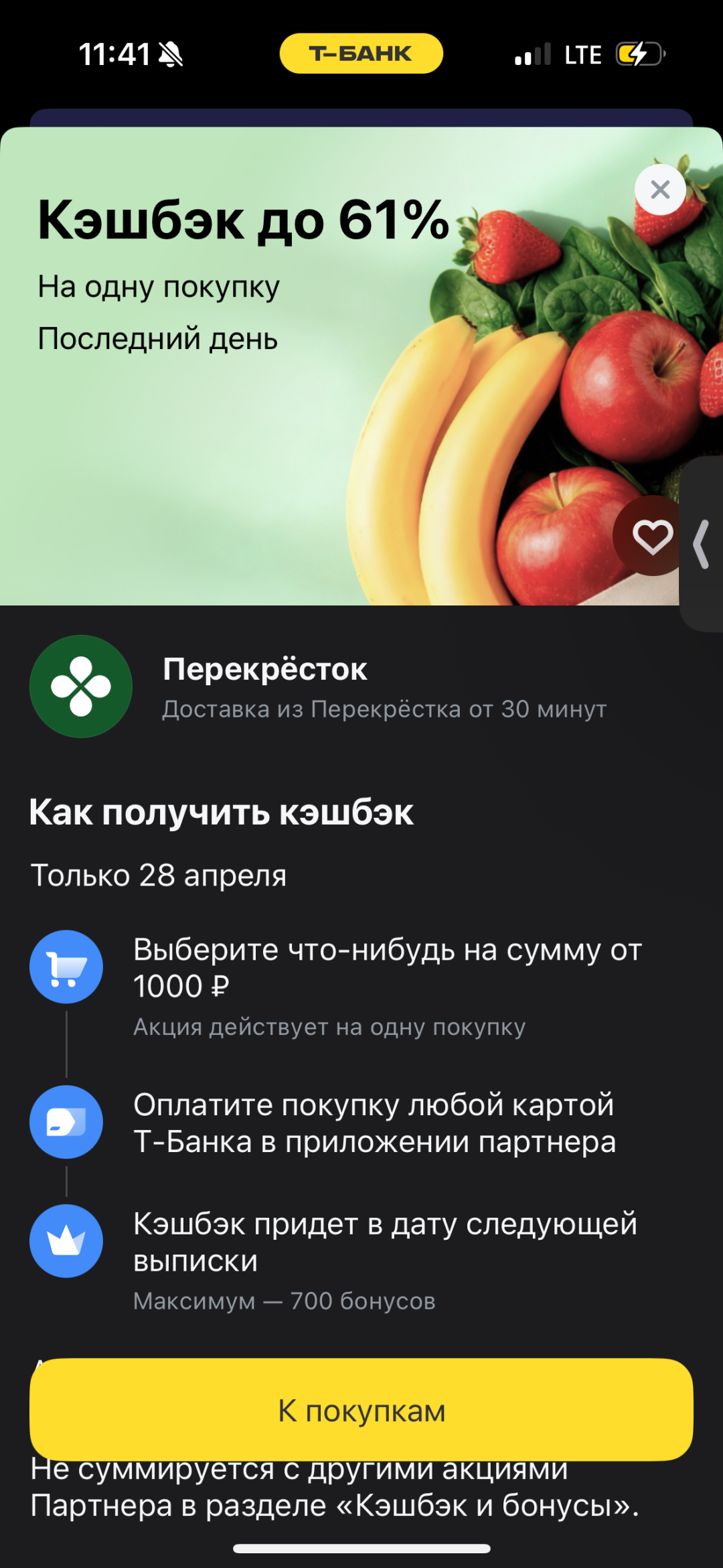
Task: Tap the Максимум — 700 бонусов note
Action: pos(284,1300)
